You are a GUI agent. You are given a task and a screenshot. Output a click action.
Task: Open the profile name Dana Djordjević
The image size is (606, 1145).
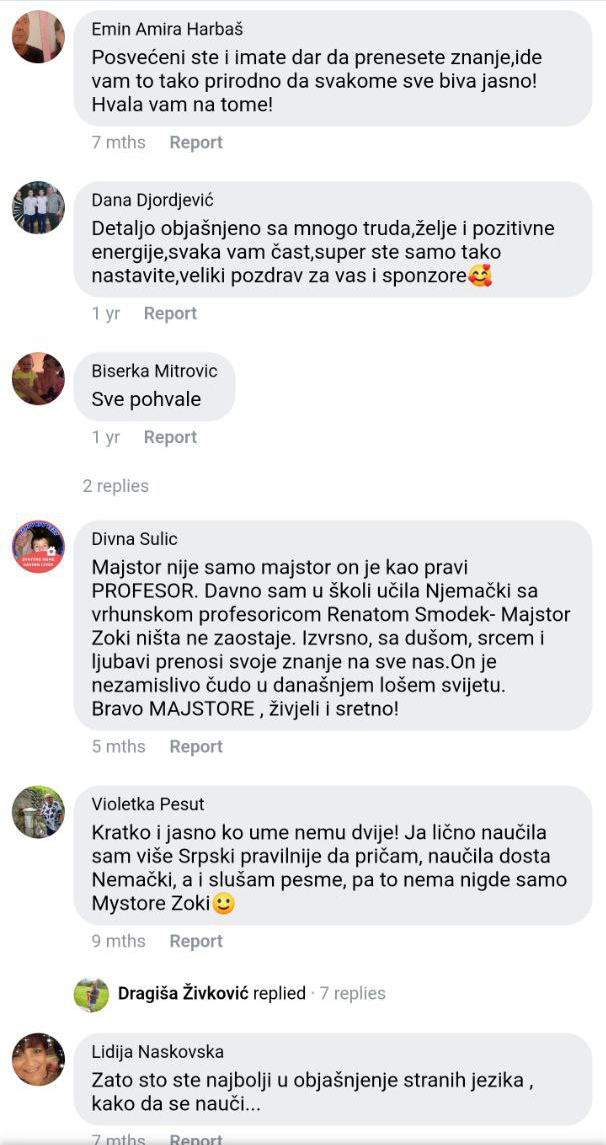[x=152, y=200]
